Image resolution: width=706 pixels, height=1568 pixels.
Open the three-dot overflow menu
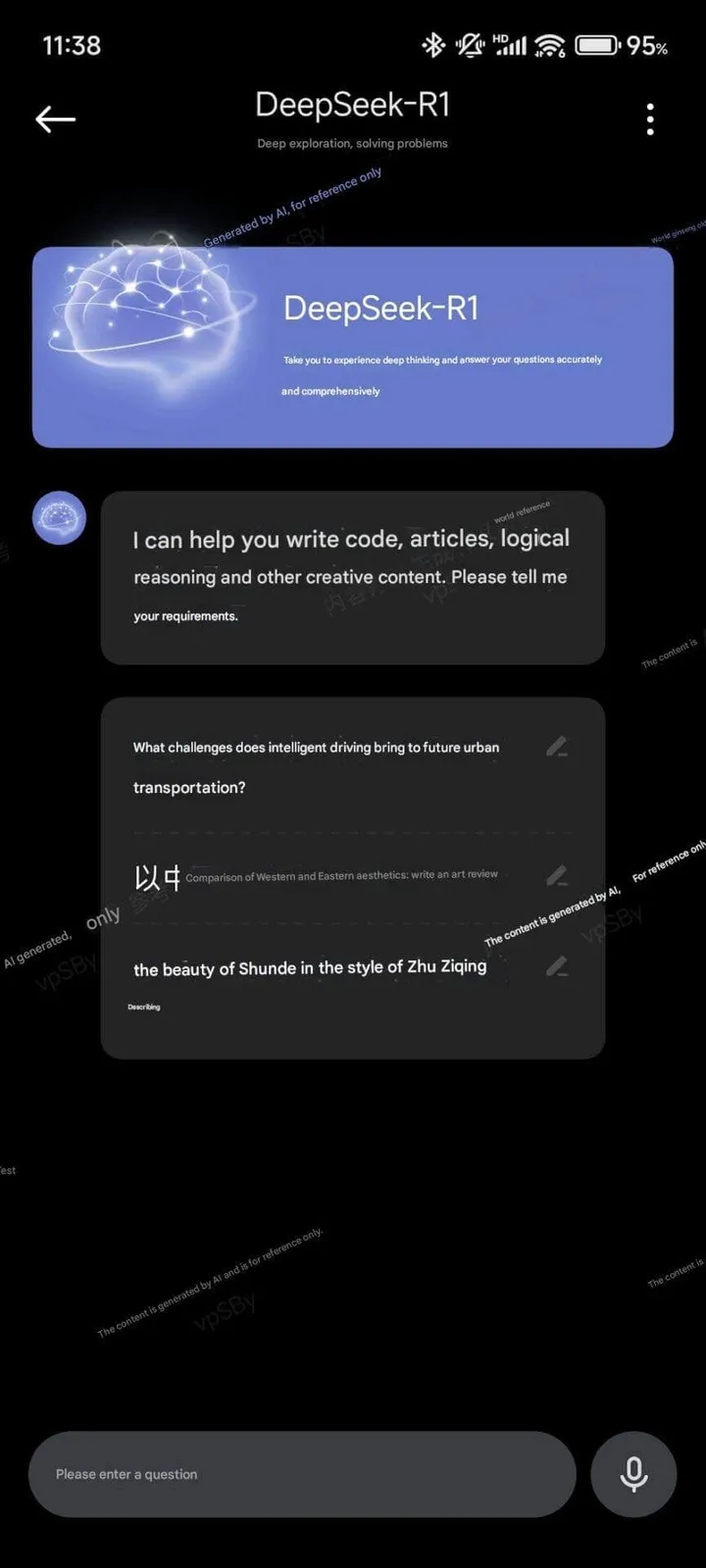pos(650,120)
